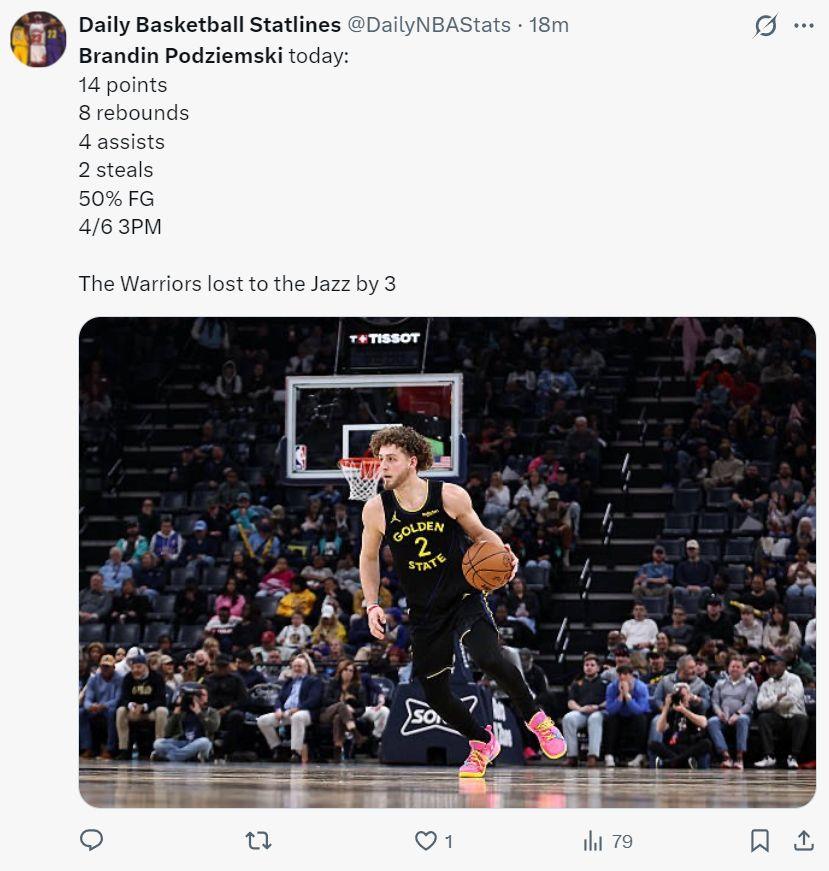
Task: Share the post via the share icon
Action: click(803, 841)
